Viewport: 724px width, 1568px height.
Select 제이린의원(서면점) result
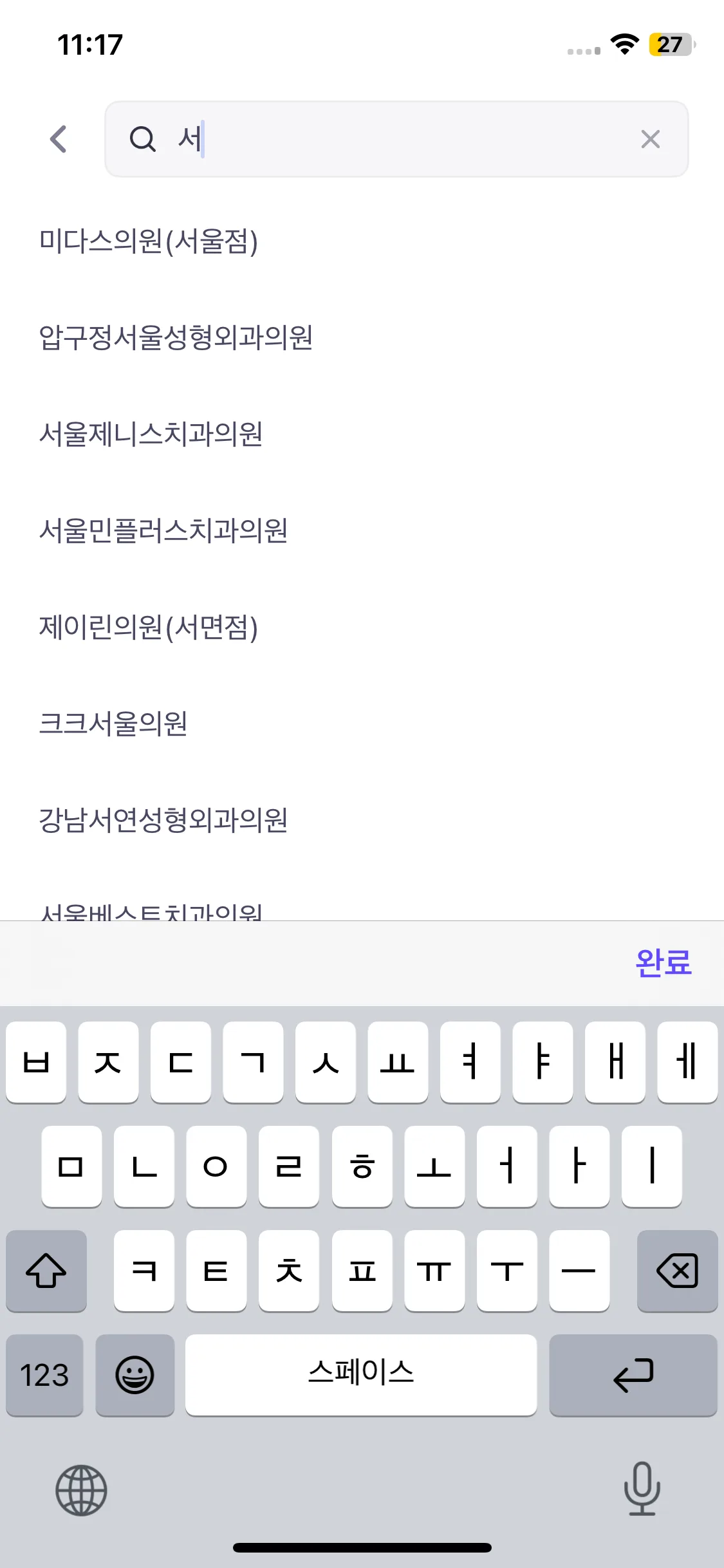[149, 627]
